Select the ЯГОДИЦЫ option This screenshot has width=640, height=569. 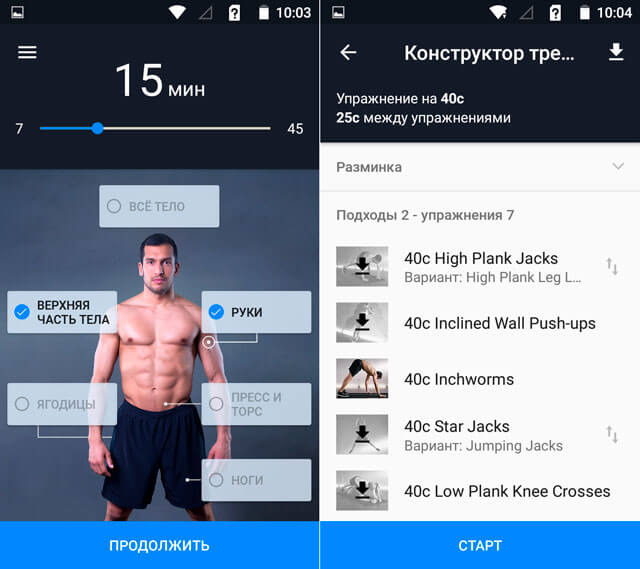[x=62, y=404]
